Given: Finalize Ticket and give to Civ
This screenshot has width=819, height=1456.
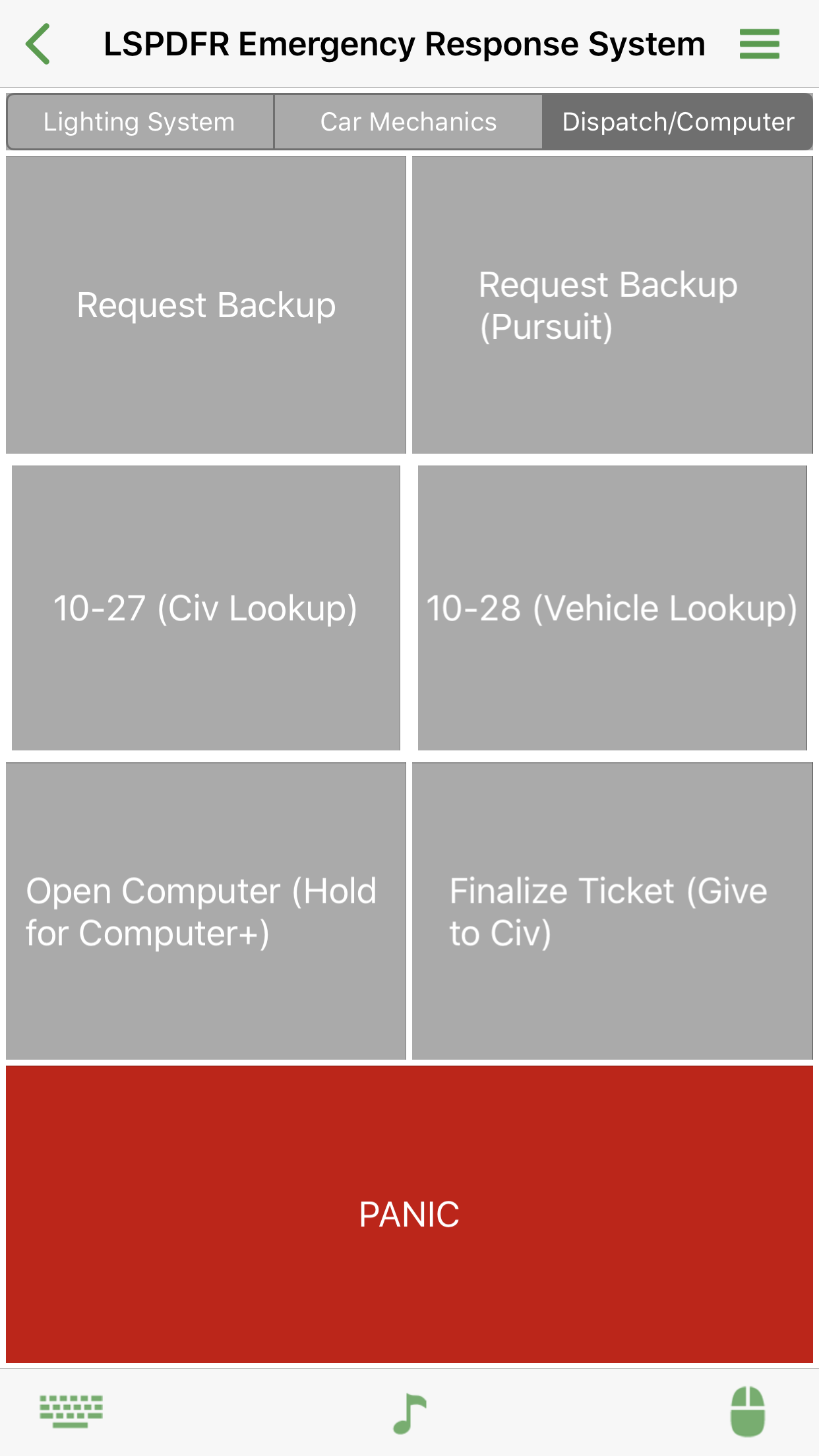Looking at the screenshot, I should [x=612, y=911].
